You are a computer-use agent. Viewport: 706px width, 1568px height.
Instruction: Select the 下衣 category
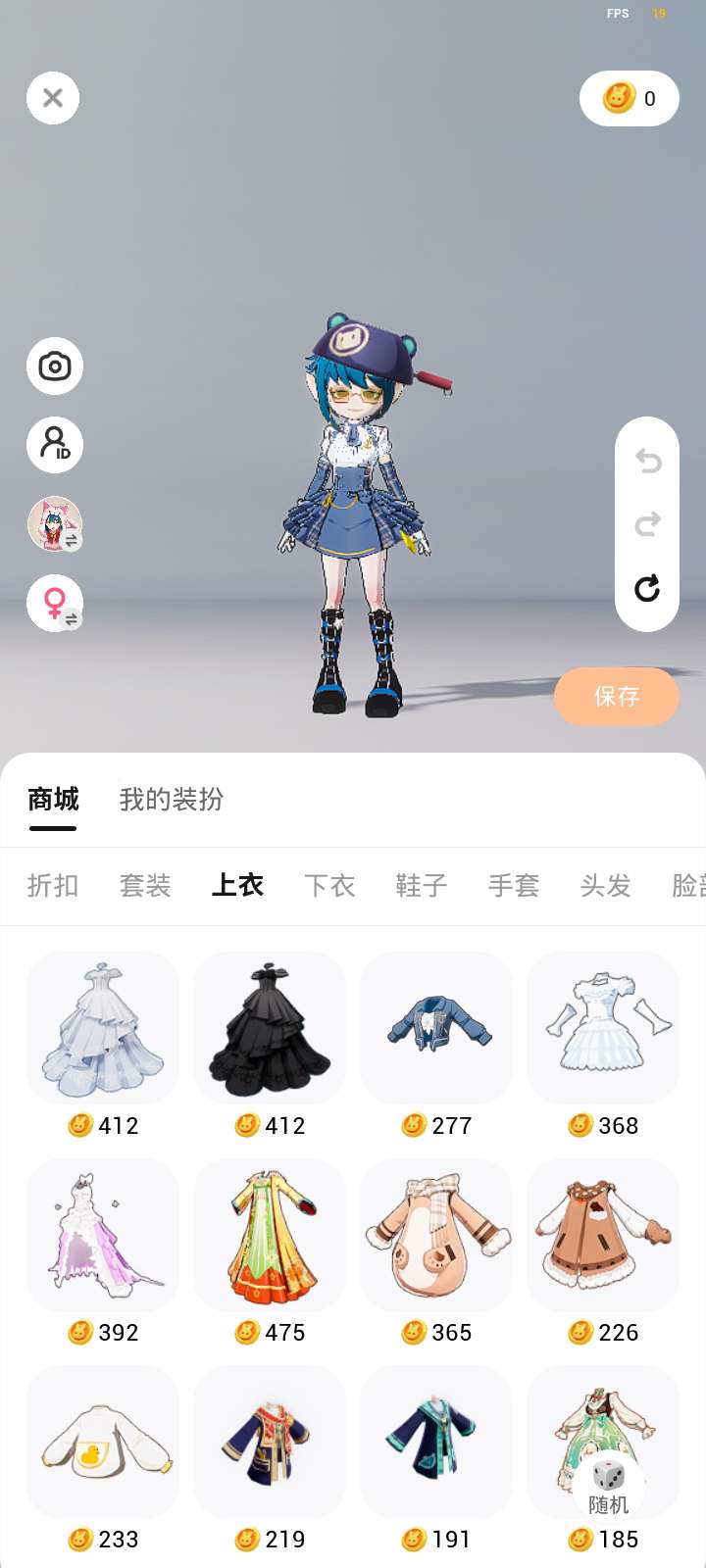coord(329,886)
